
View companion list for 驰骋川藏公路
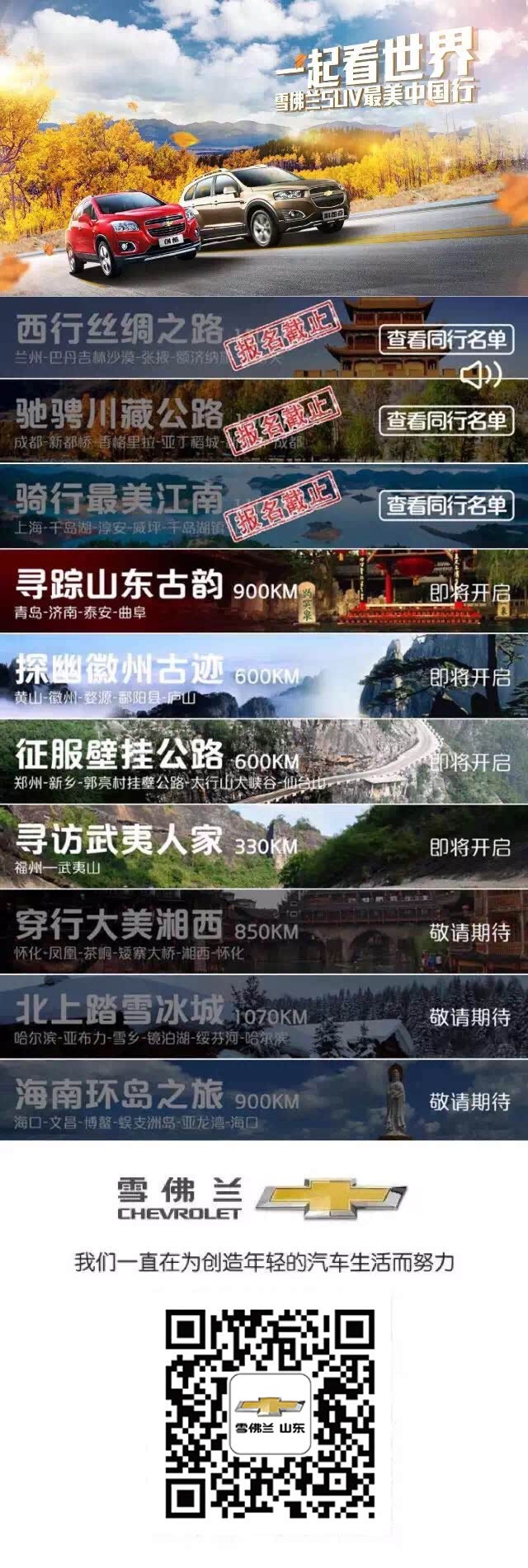pyautogui.click(x=446, y=420)
